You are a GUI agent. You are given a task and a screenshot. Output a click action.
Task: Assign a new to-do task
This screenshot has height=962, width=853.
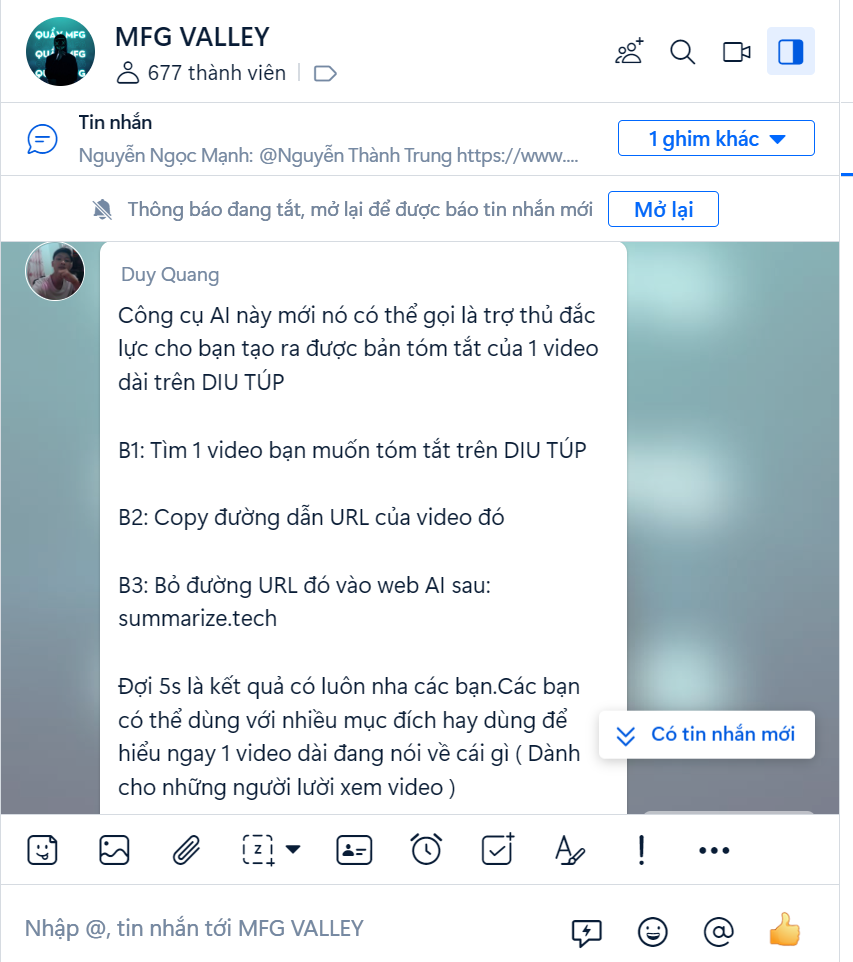(x=498, y=850)
